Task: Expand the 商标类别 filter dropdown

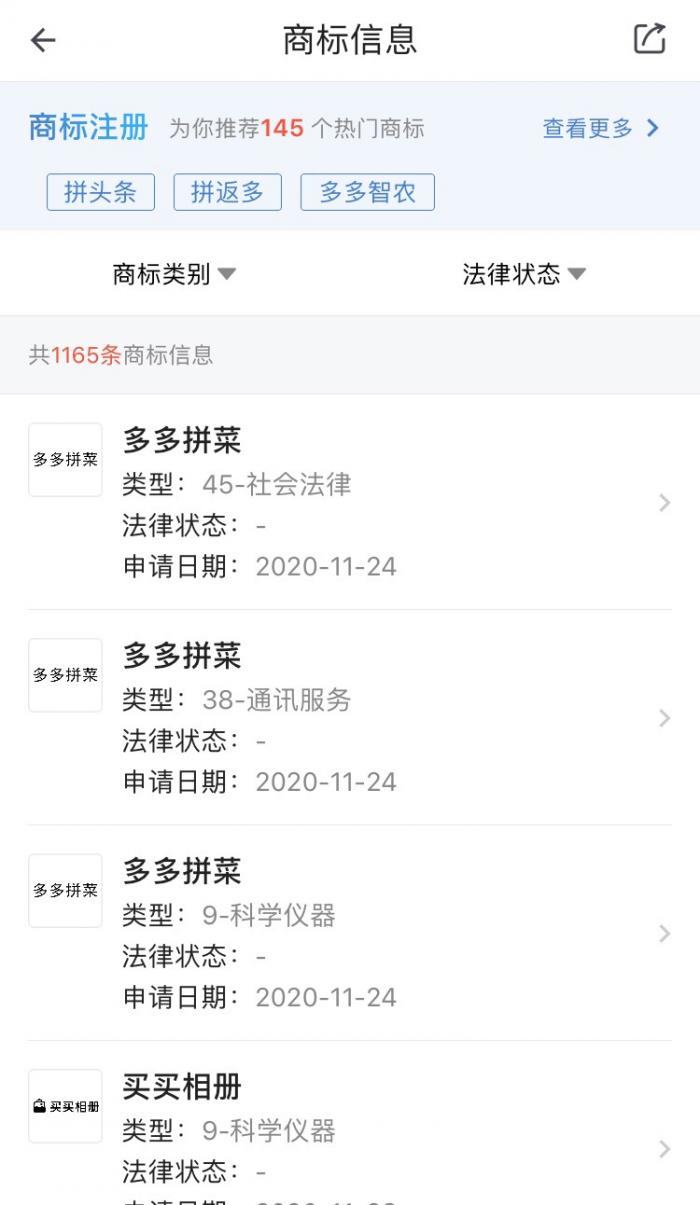Action: (x=174, y=274)
